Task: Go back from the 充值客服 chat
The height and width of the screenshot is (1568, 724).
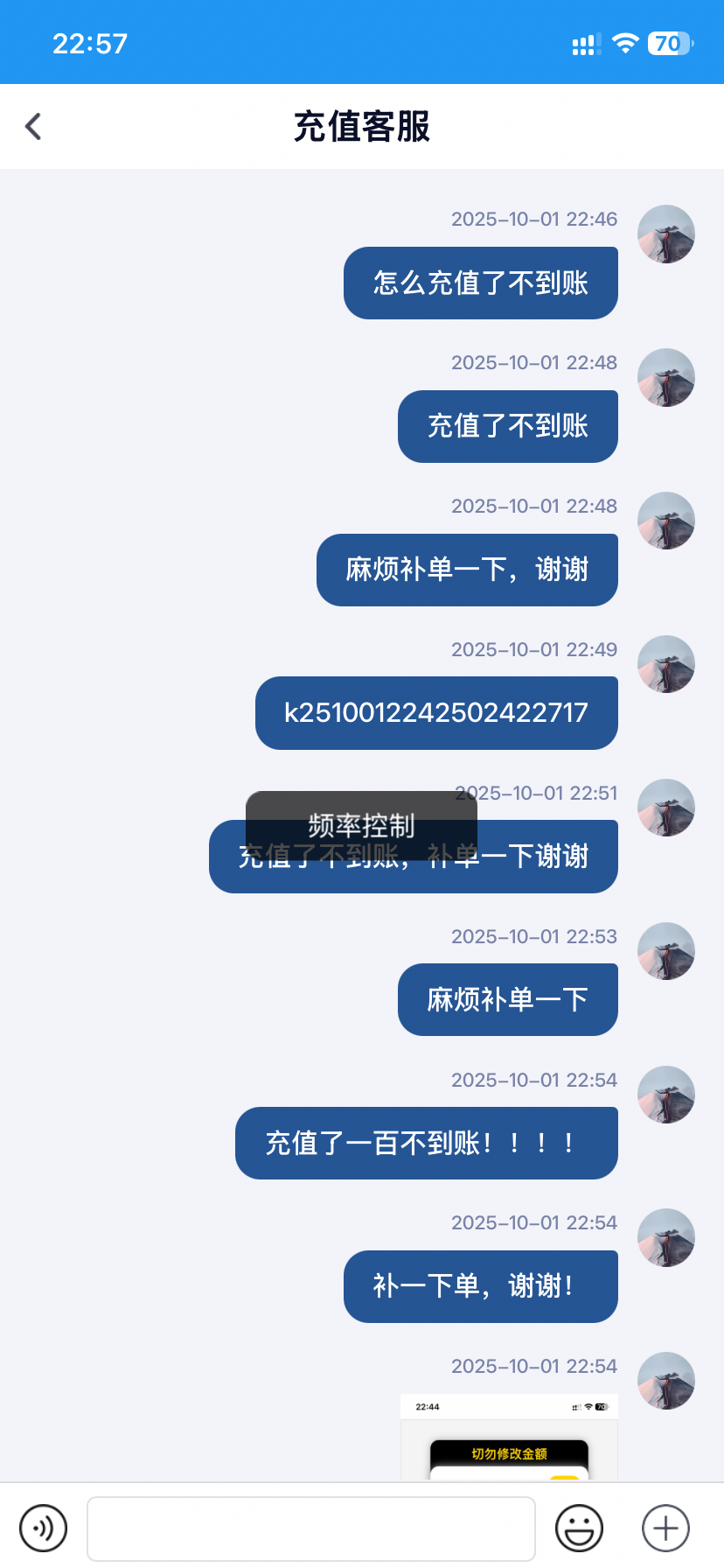Action: click(33, 127)
